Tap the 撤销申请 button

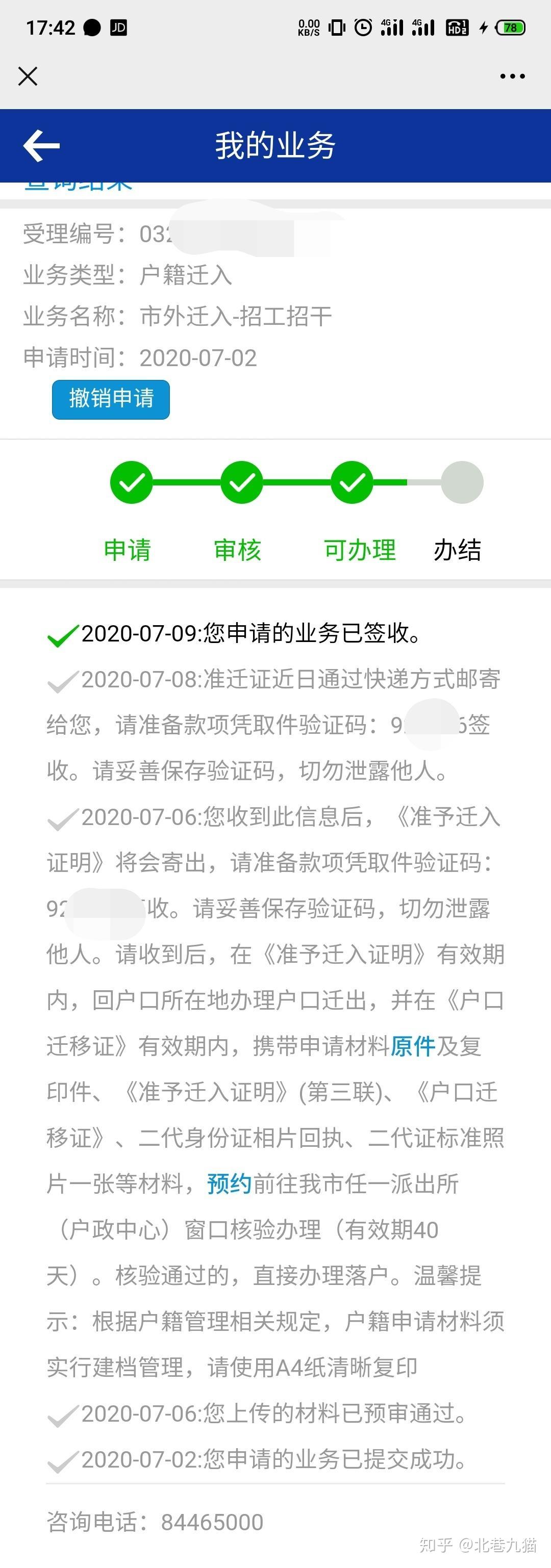[x=111, y=399]
